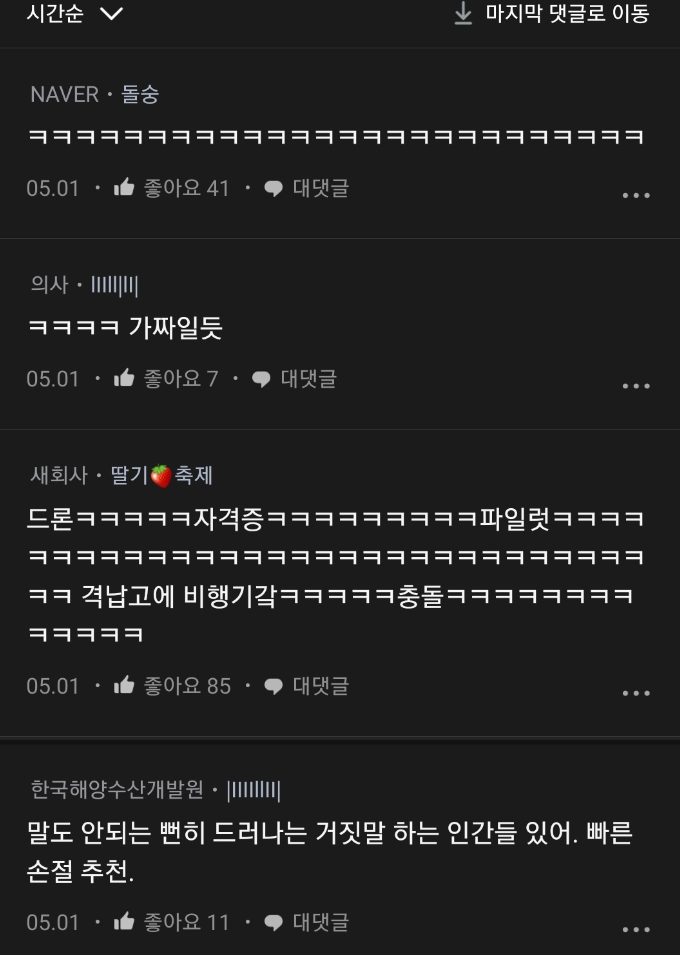Reply to the 의사 comment
Viewport: 680px width, 955px height.
click(296, 379)
